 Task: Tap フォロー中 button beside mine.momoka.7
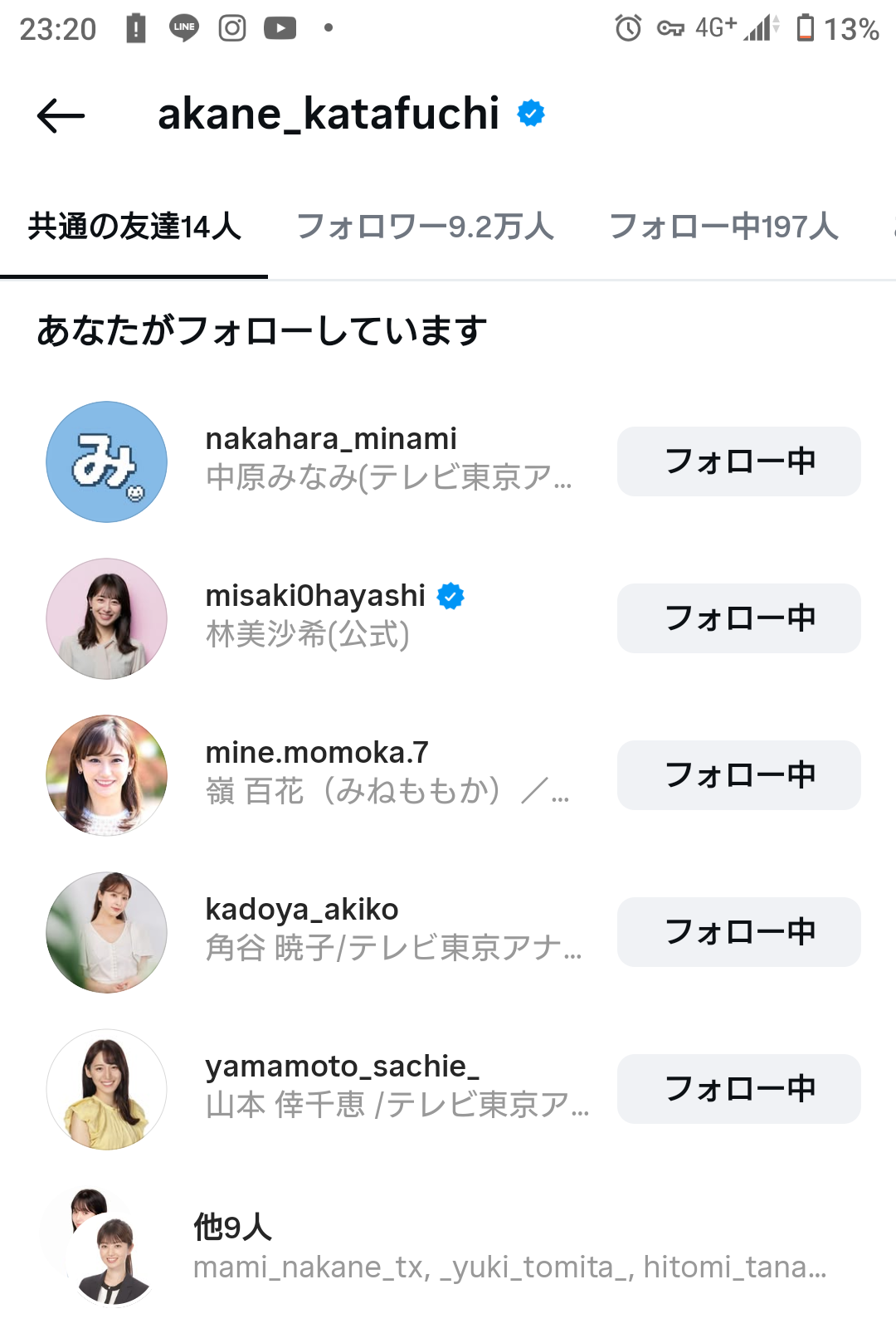coord(738,775)
